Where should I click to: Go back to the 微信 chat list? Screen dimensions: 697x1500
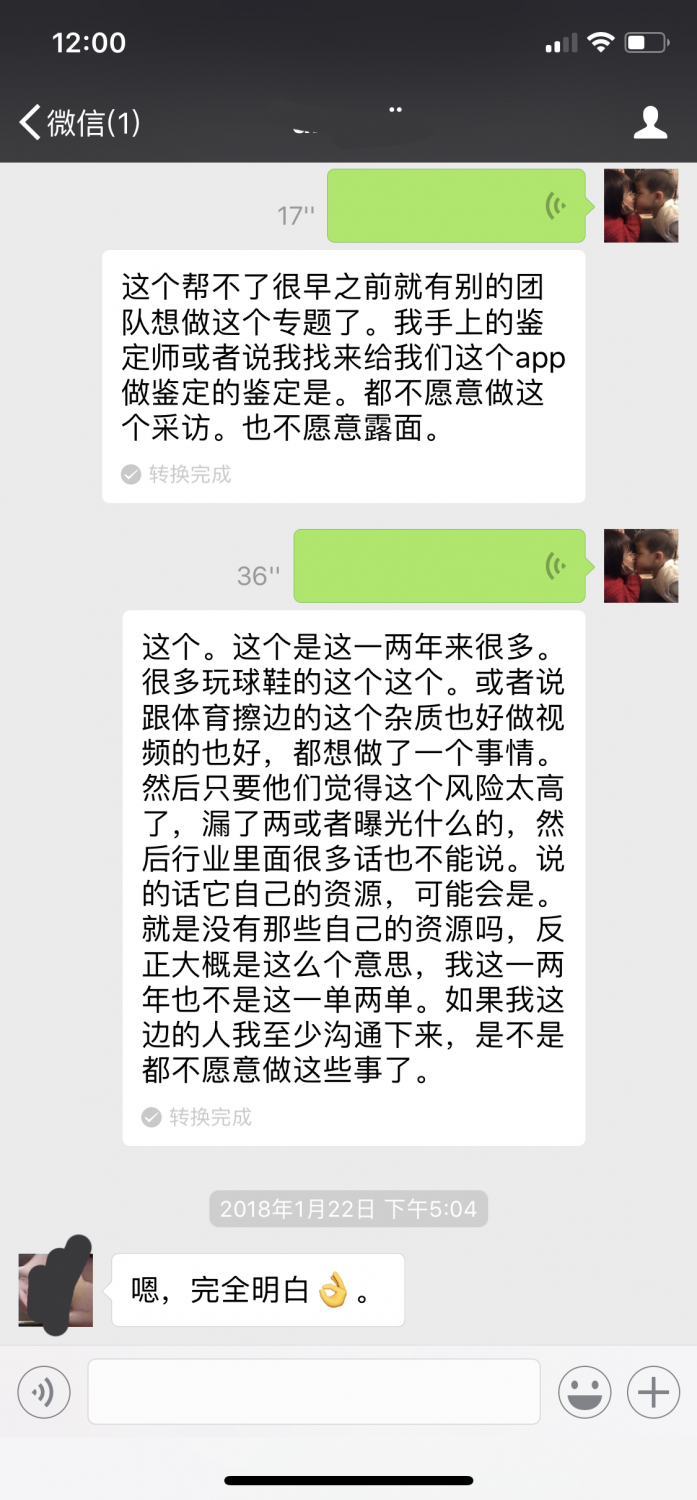(78, 123)
